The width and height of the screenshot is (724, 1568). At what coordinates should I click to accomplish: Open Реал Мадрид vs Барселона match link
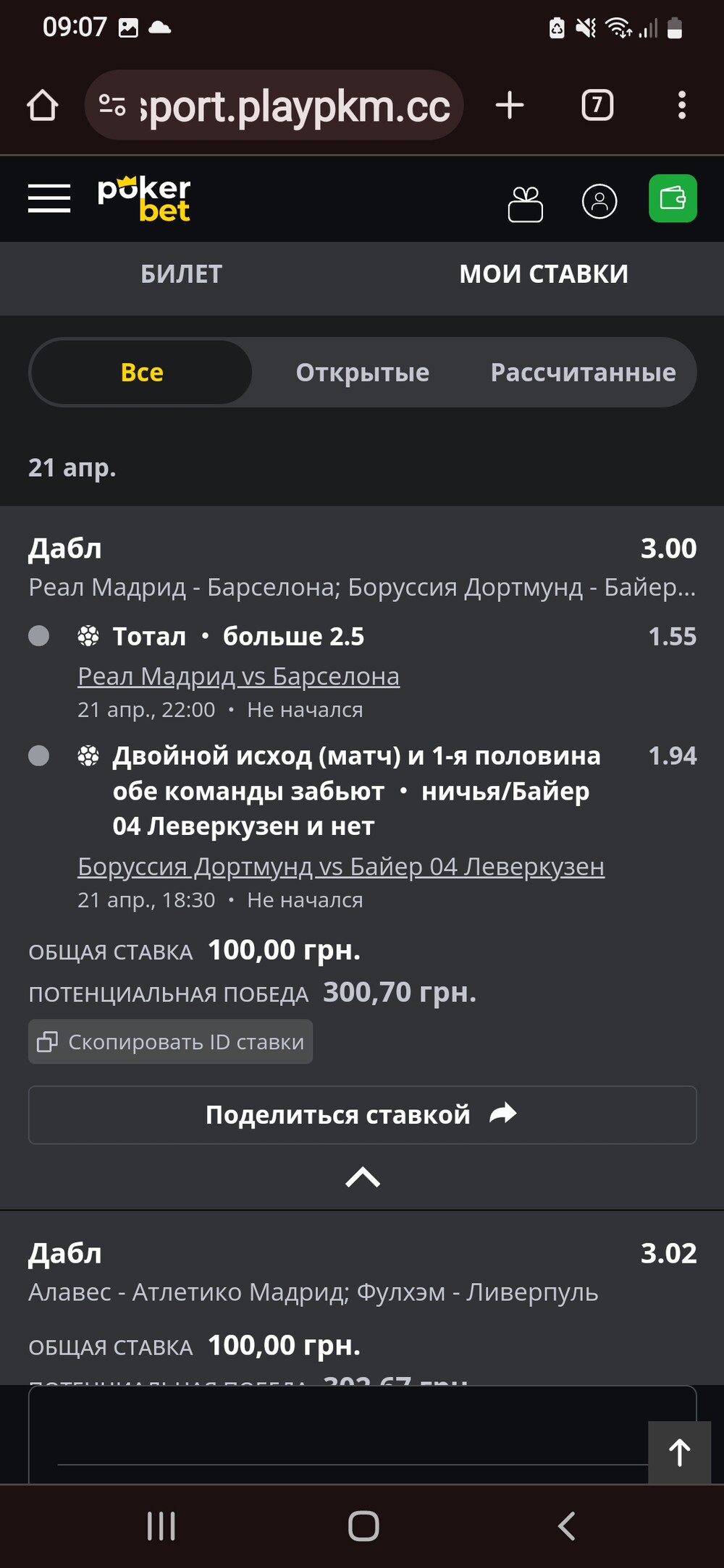coord(238,676)
